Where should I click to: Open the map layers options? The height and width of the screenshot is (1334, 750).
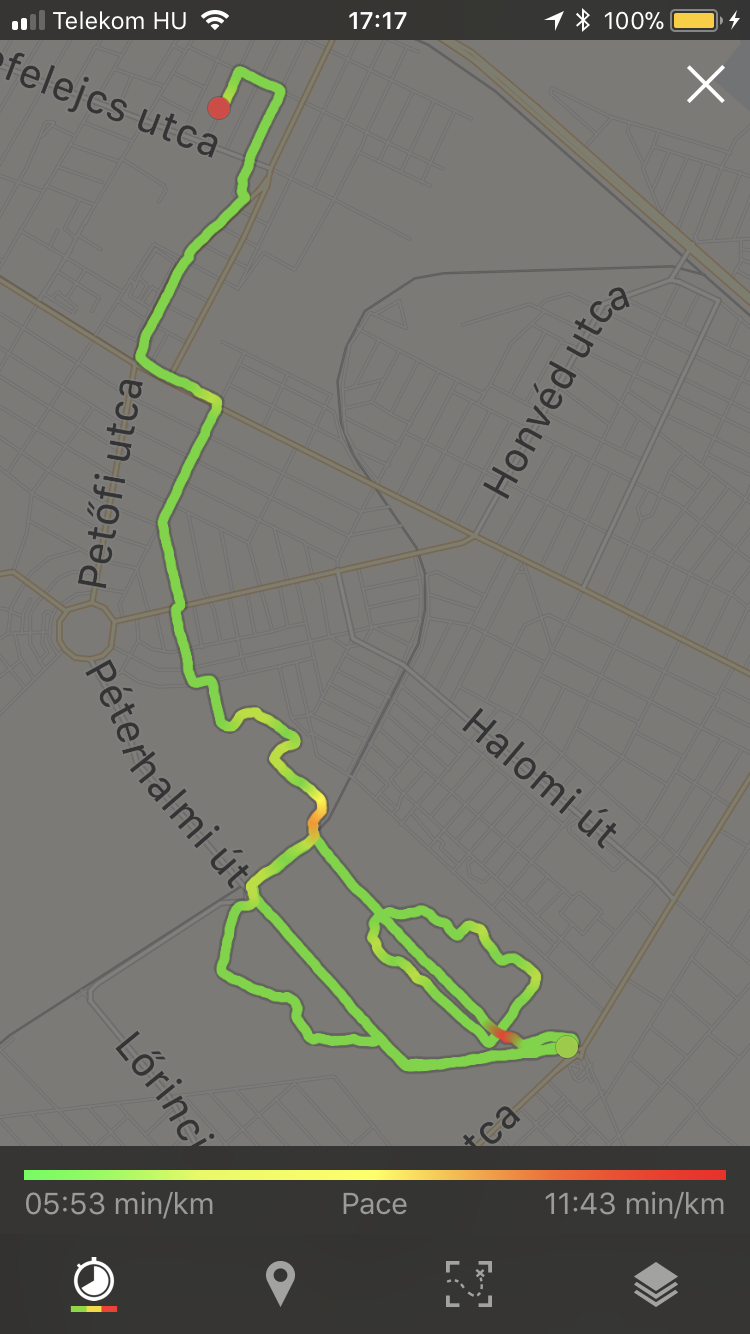656,1283
